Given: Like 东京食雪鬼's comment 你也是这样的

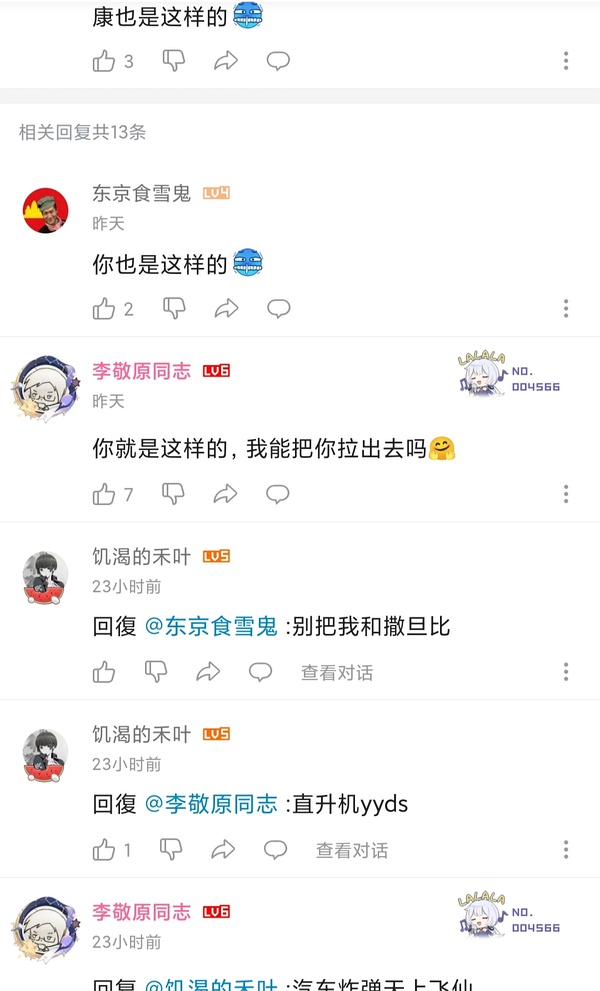Looking at the screenshot, I should click(x=104, y=309).
